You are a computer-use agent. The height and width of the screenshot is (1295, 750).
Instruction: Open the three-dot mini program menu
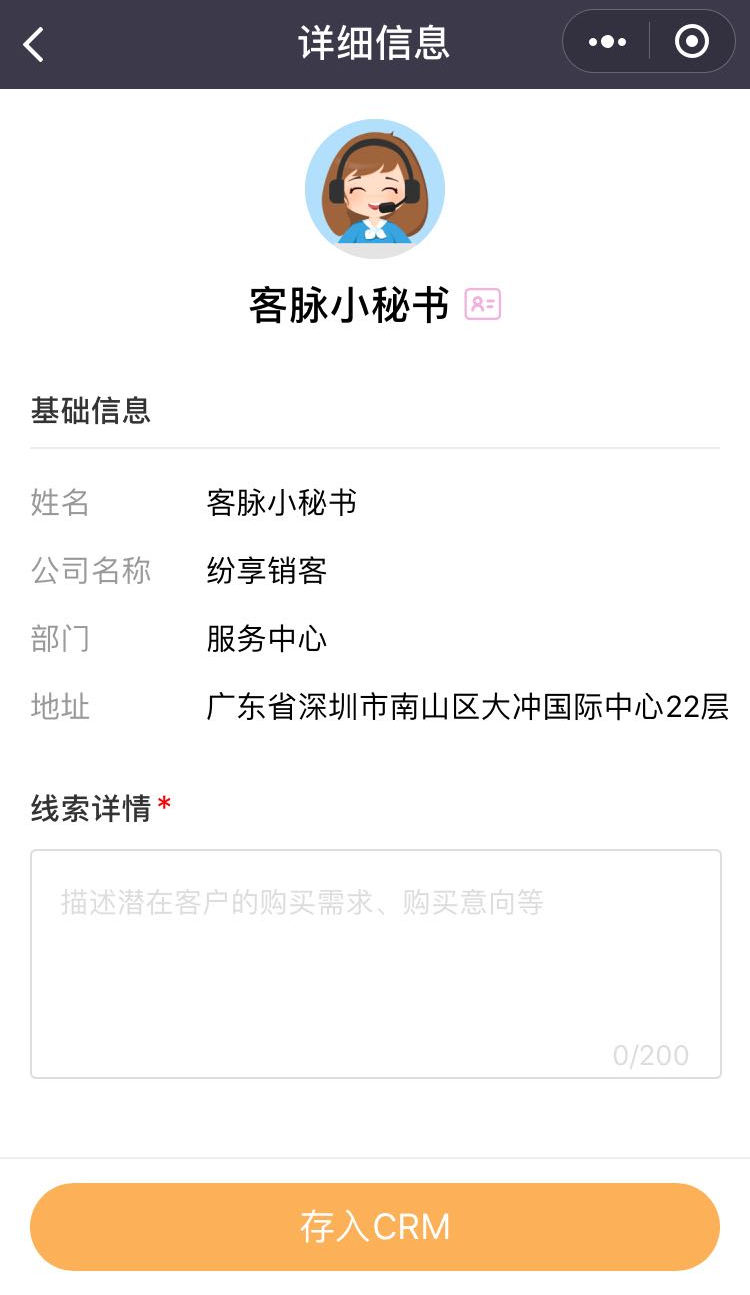[x=607, y=42]
